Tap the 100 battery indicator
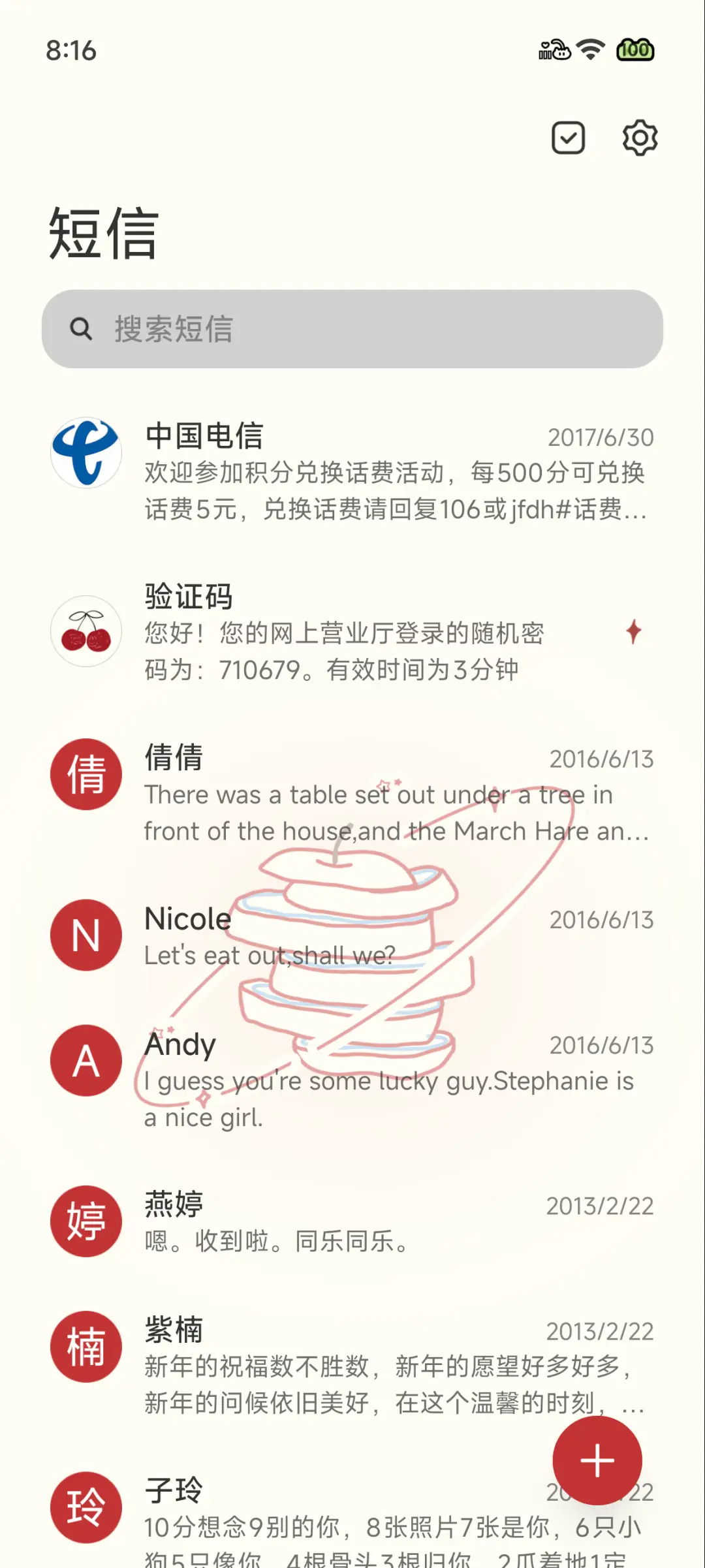705x1568 pixels. click(635, 50)
